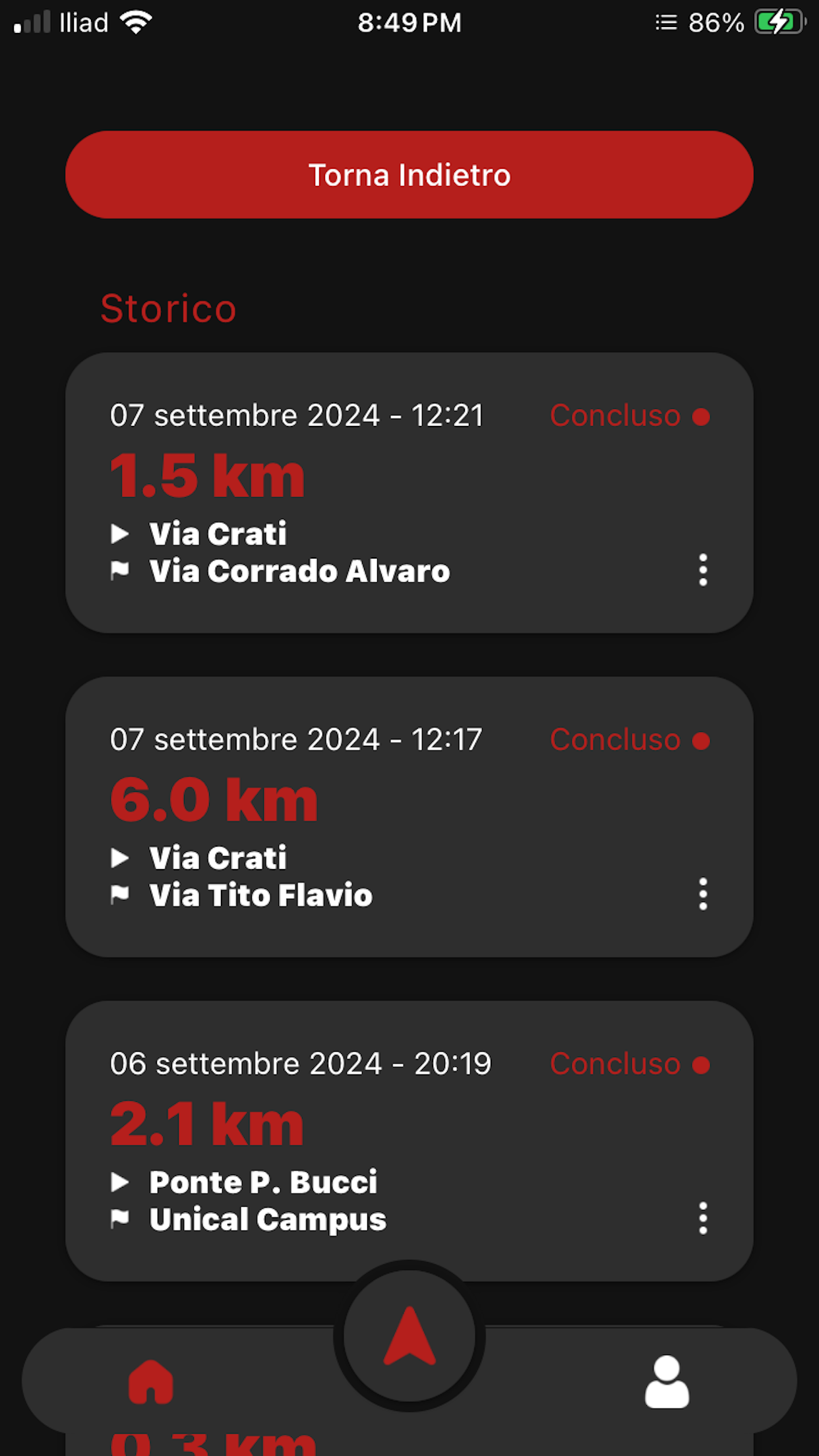
Task: Open the 6.0 km trip card
Action: click(409, 817)
